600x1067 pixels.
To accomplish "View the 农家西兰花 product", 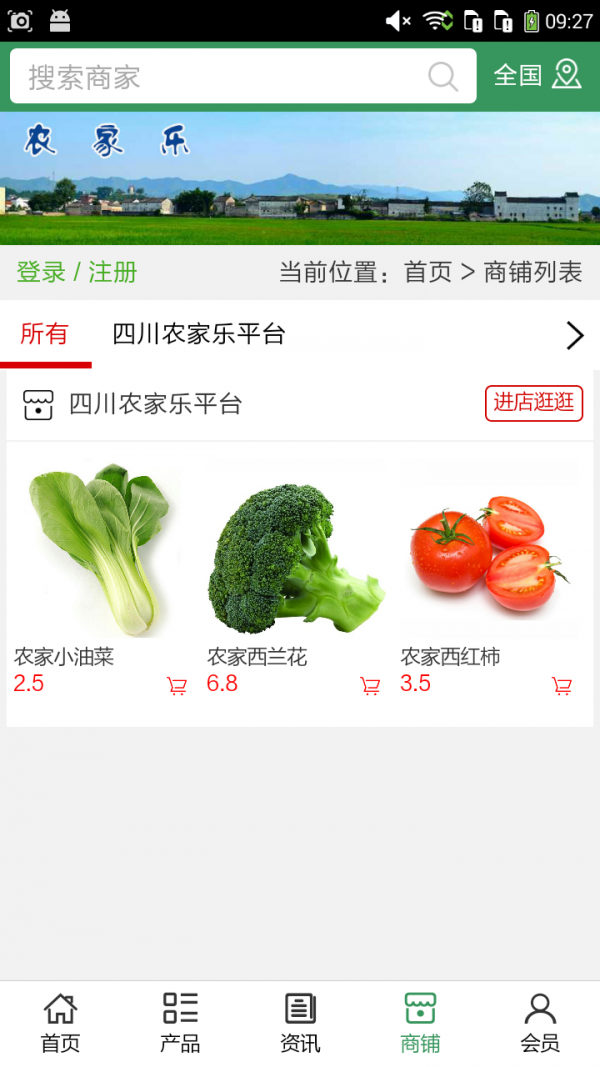I will 295,550.
